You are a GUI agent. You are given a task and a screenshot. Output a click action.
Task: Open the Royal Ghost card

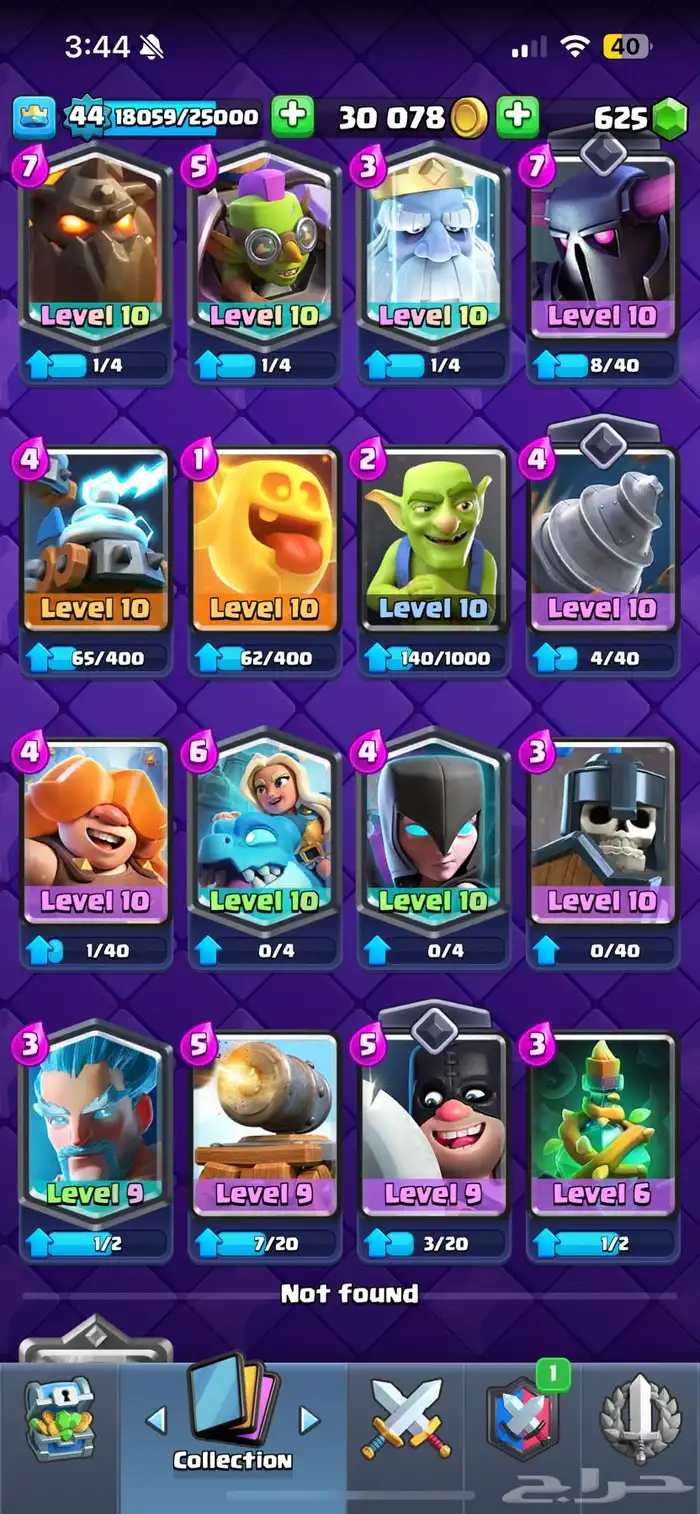click(433, 252)
